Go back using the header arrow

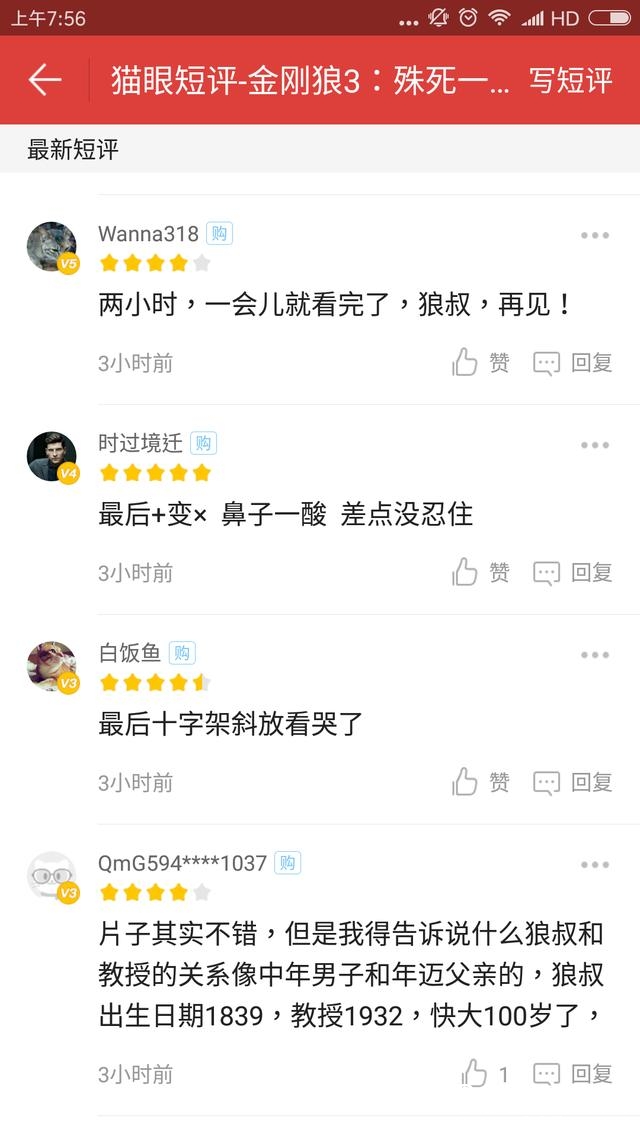[x=45, y=80]
